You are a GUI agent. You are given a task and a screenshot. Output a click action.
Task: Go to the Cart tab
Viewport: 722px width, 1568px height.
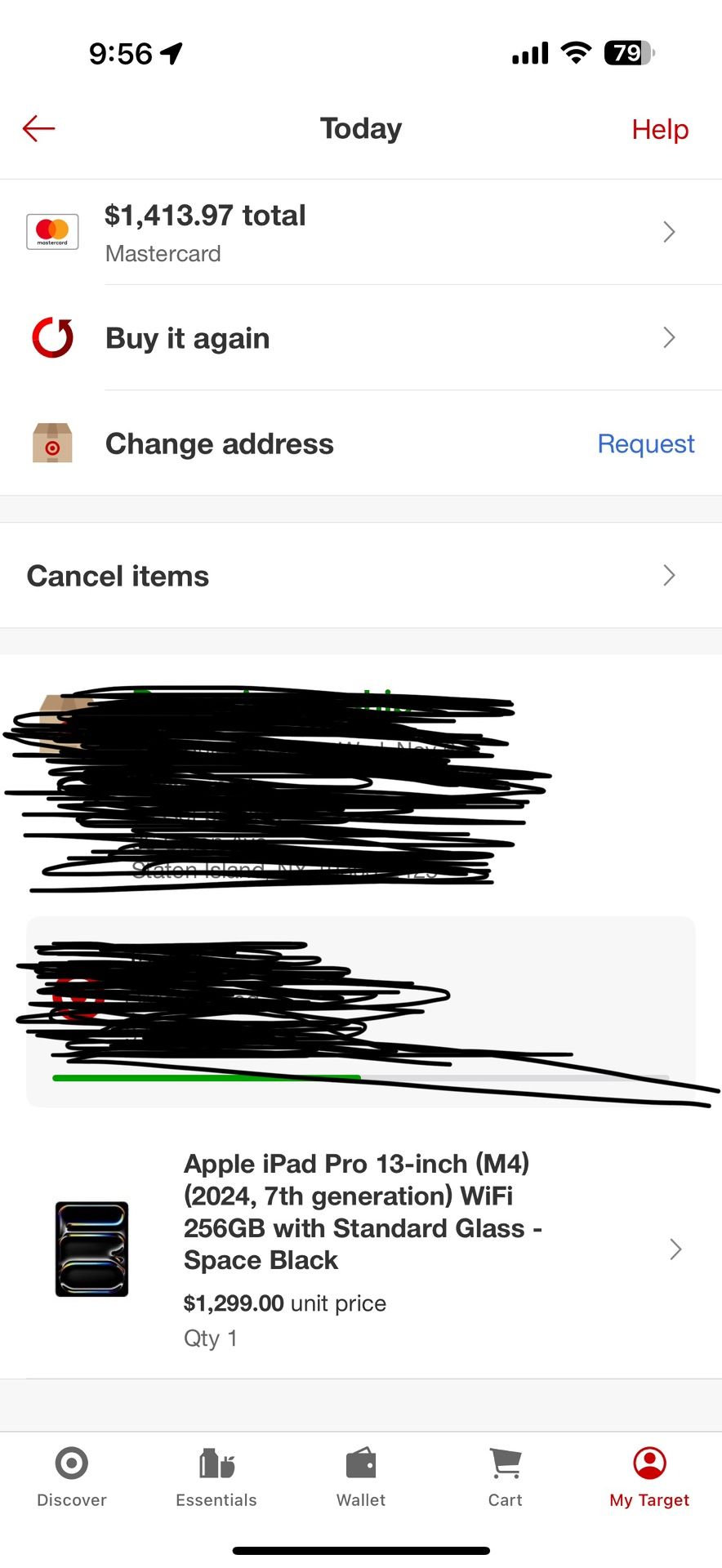506,1477
